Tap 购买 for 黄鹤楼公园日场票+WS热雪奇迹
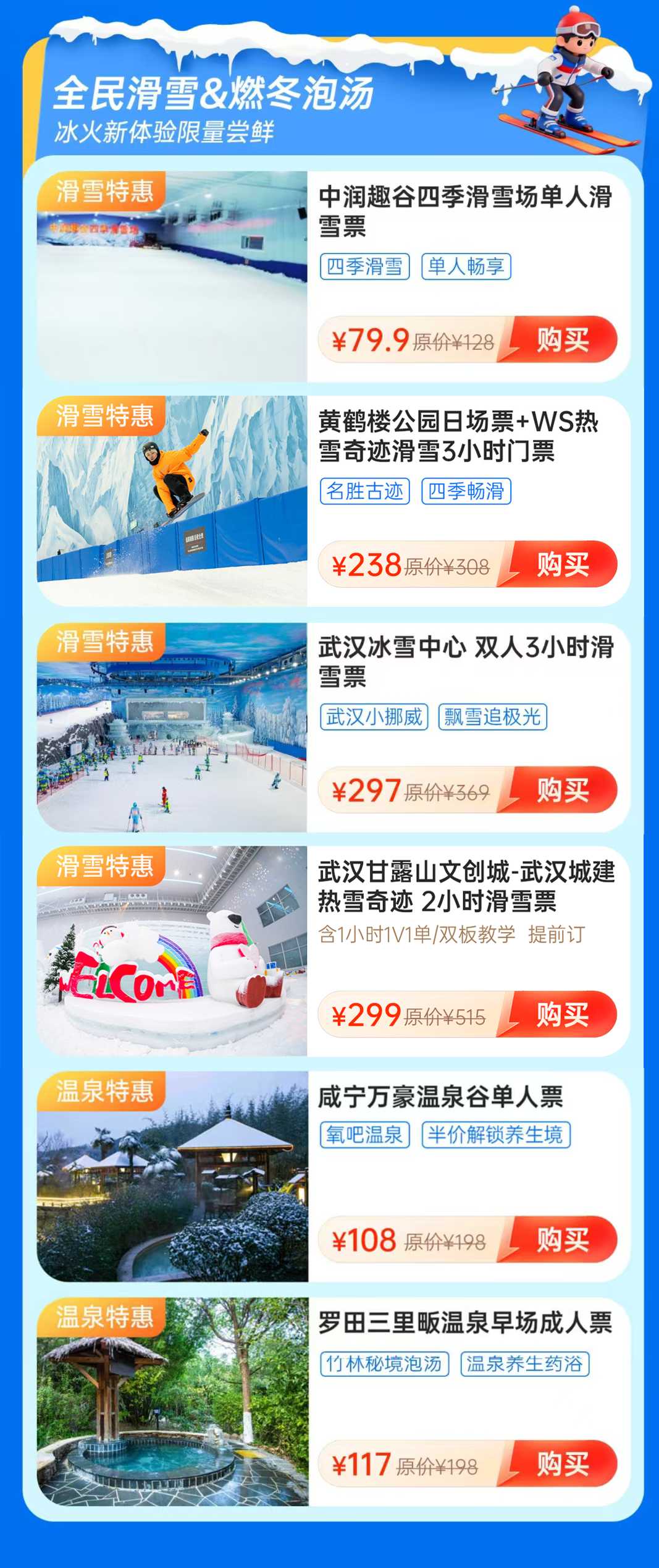The image size is (659, 1568). tap(561, 564)
